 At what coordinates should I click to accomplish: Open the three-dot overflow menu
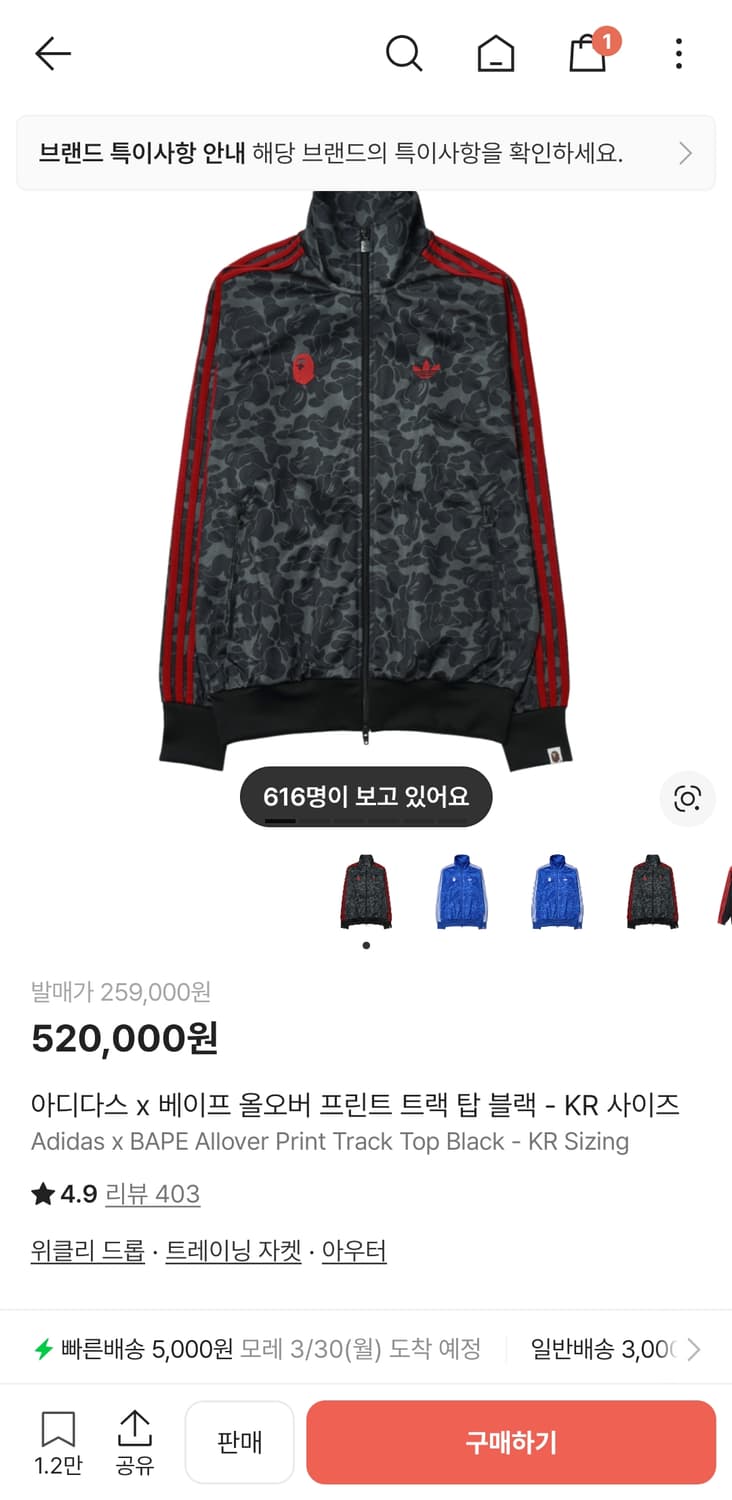[678, 53]
